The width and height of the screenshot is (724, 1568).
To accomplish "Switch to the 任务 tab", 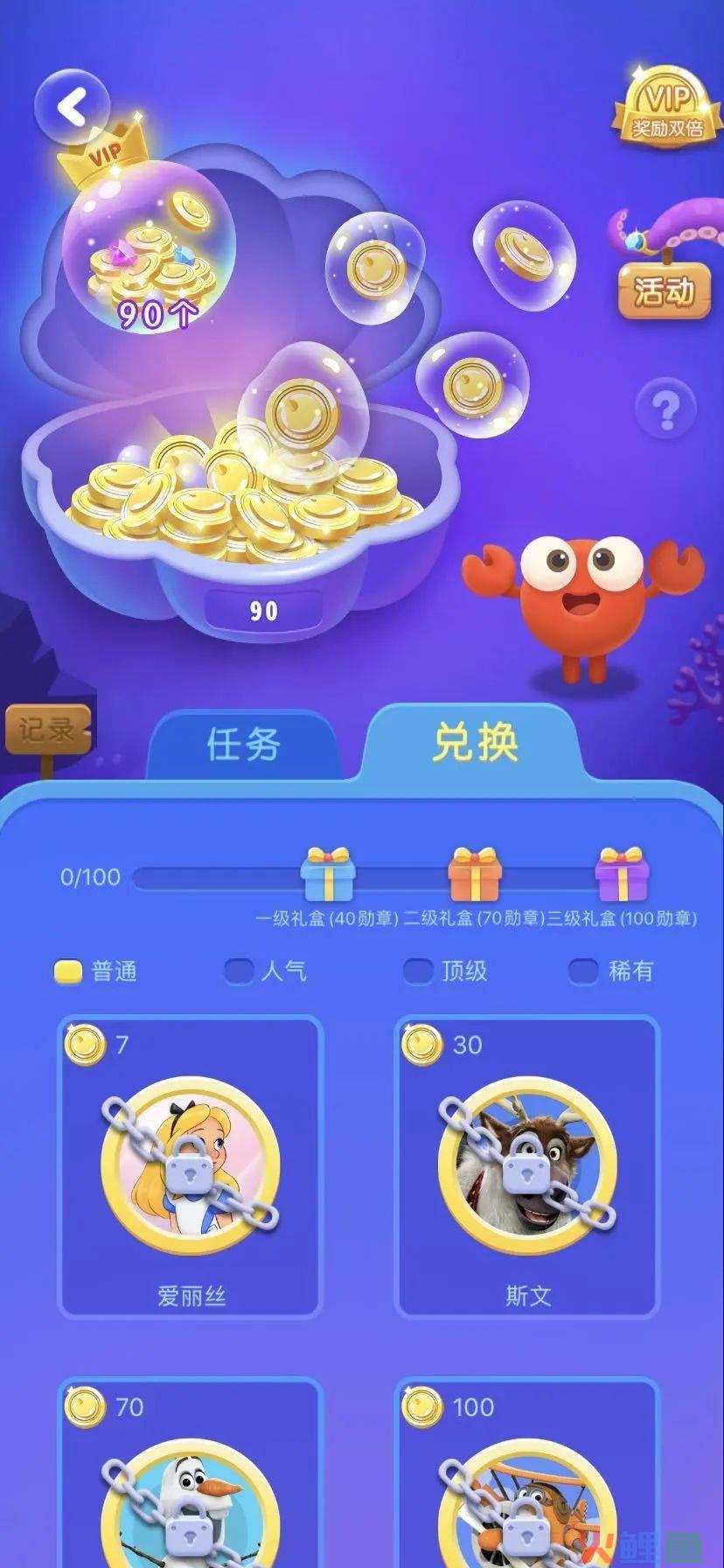I will (x=243, y=745).
